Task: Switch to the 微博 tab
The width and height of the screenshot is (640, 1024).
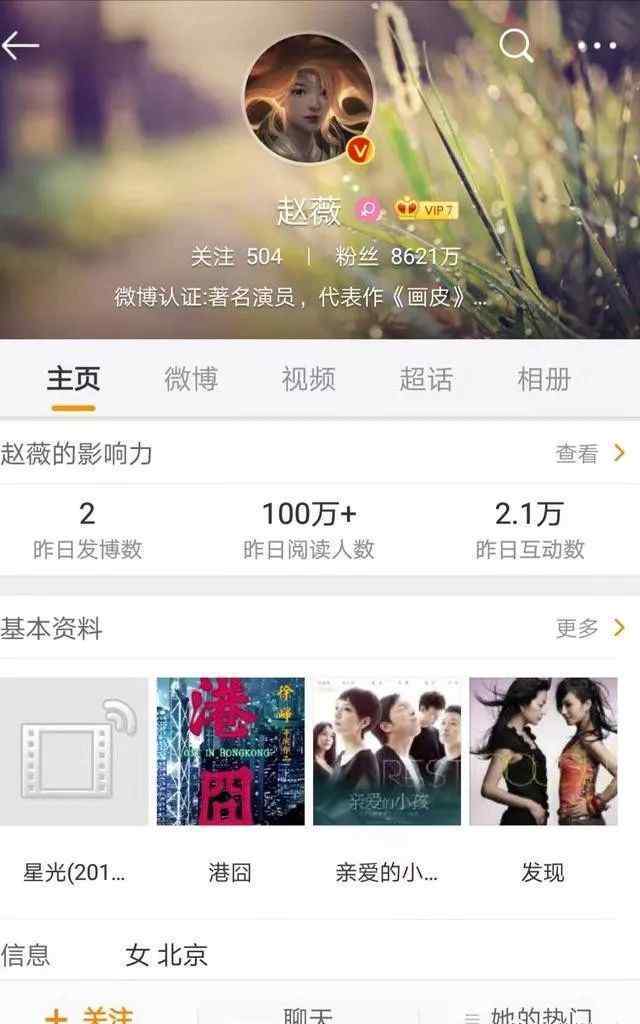Action: point(191,379)
